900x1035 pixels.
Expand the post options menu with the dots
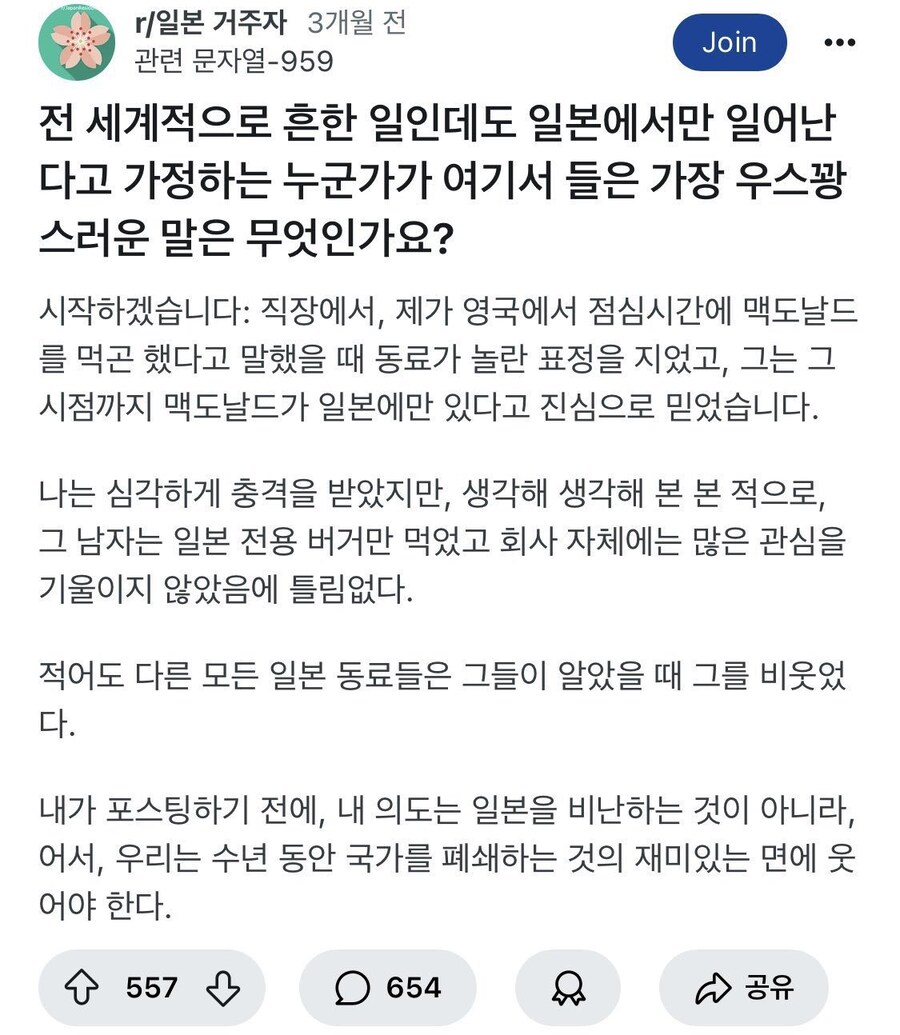pyautogui.click(x=841, y=42)
